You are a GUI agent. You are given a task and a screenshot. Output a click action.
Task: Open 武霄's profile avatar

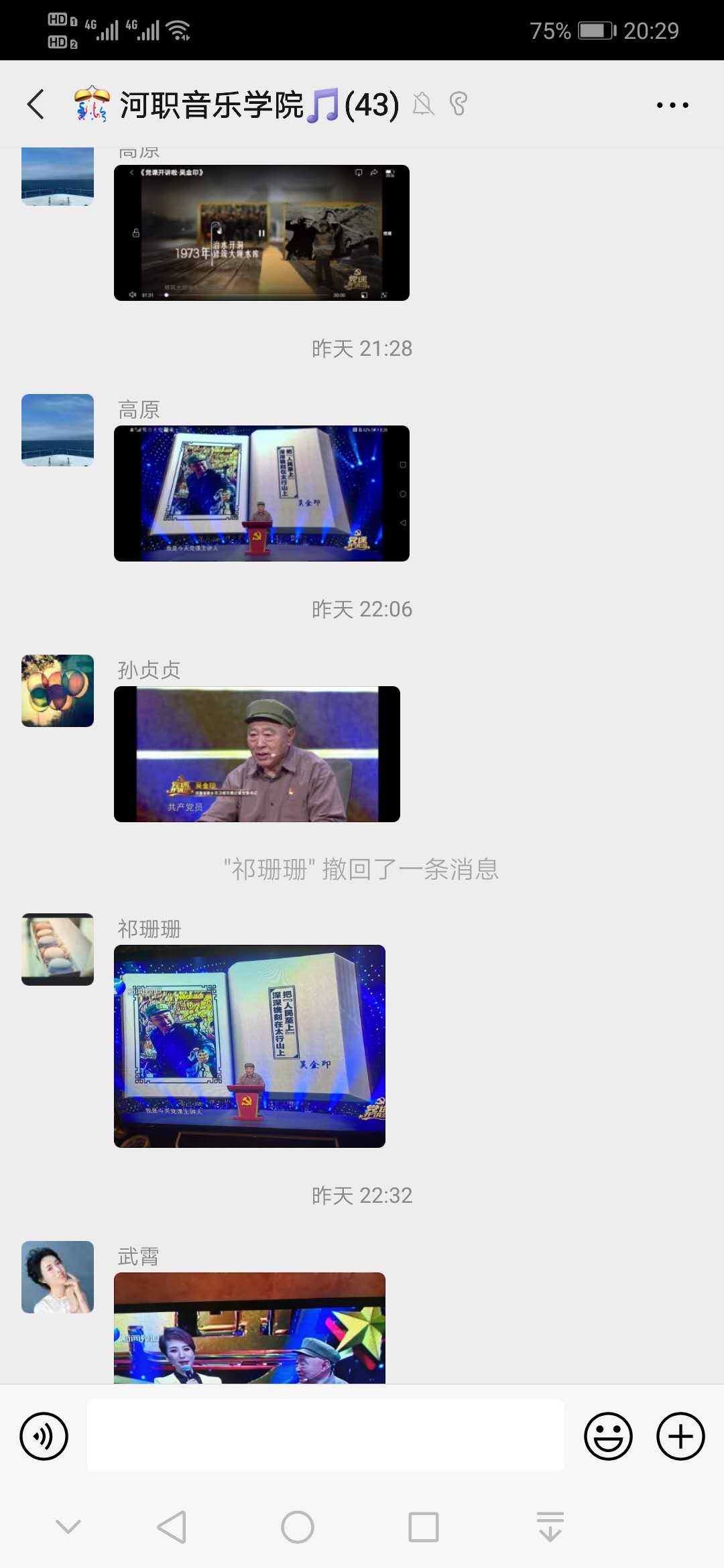click(58, 1277)
